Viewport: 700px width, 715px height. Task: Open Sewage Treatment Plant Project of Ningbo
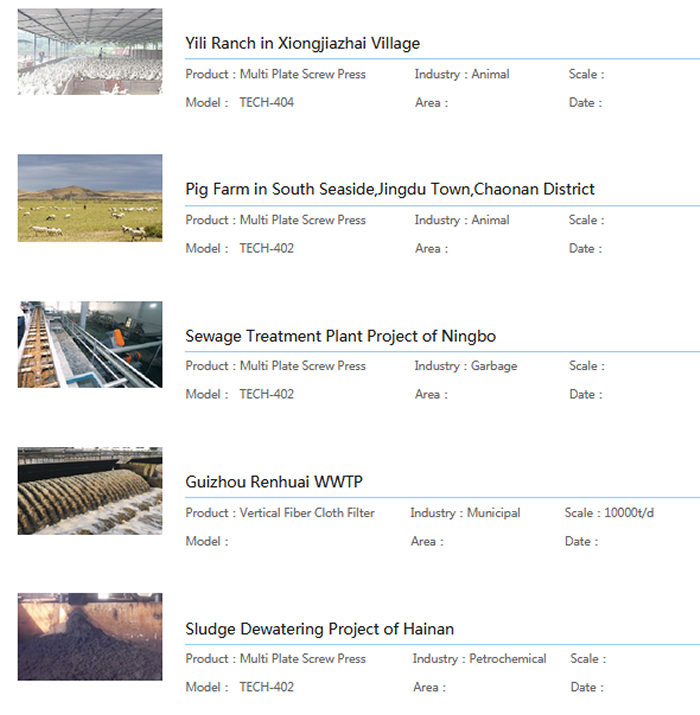pyautogui.click(x=340, y=336)
